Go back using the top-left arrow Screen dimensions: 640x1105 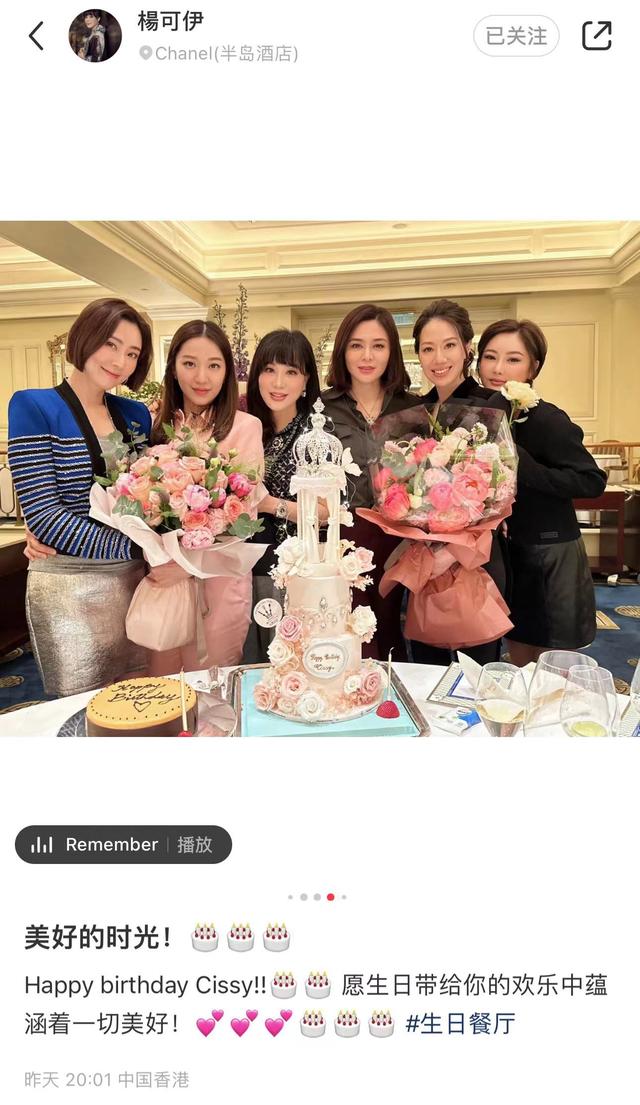[x=36, y=36]
